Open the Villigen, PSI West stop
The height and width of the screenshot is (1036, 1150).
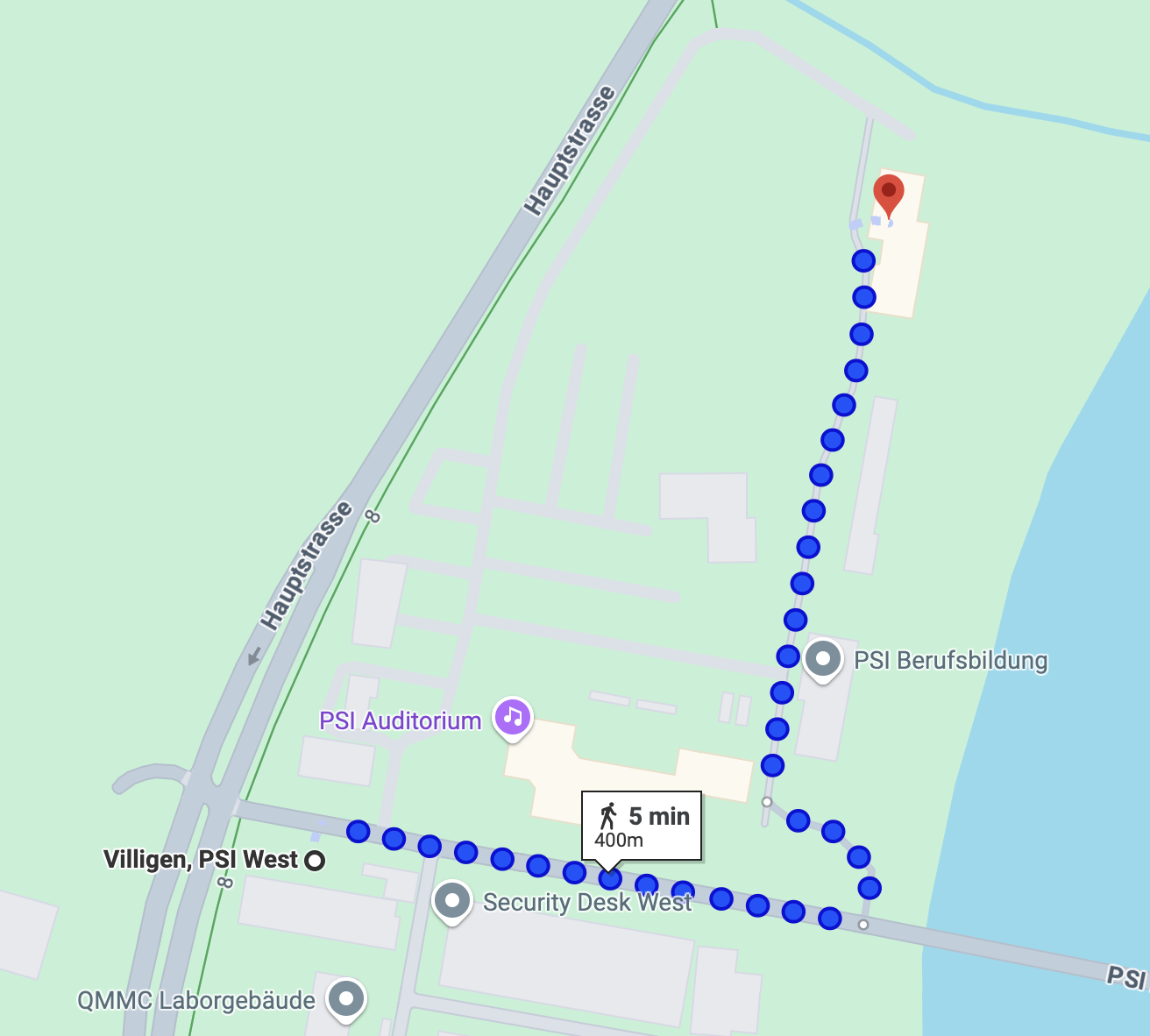[315, 861]
